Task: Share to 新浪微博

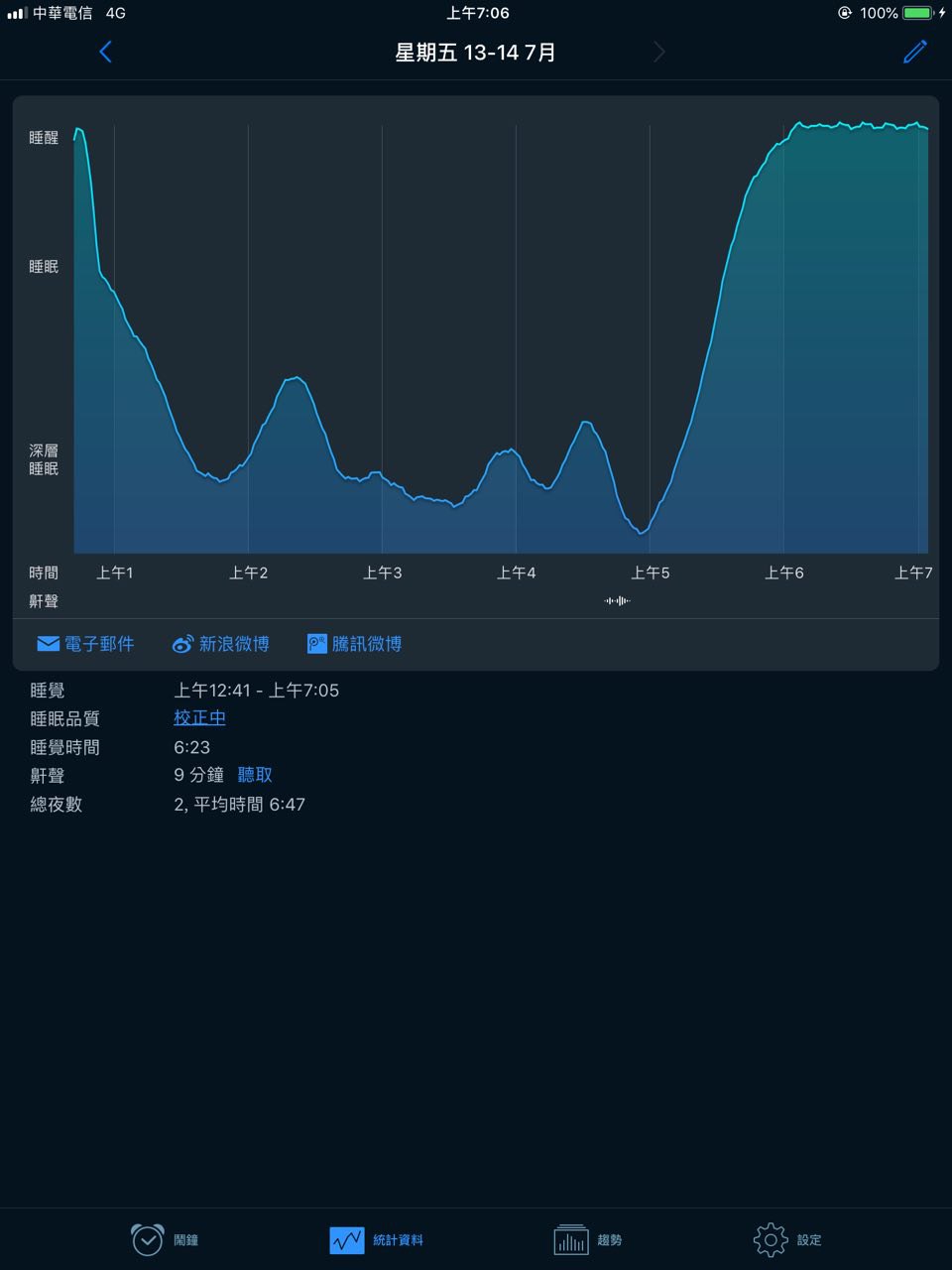Action: pos(220,644)
